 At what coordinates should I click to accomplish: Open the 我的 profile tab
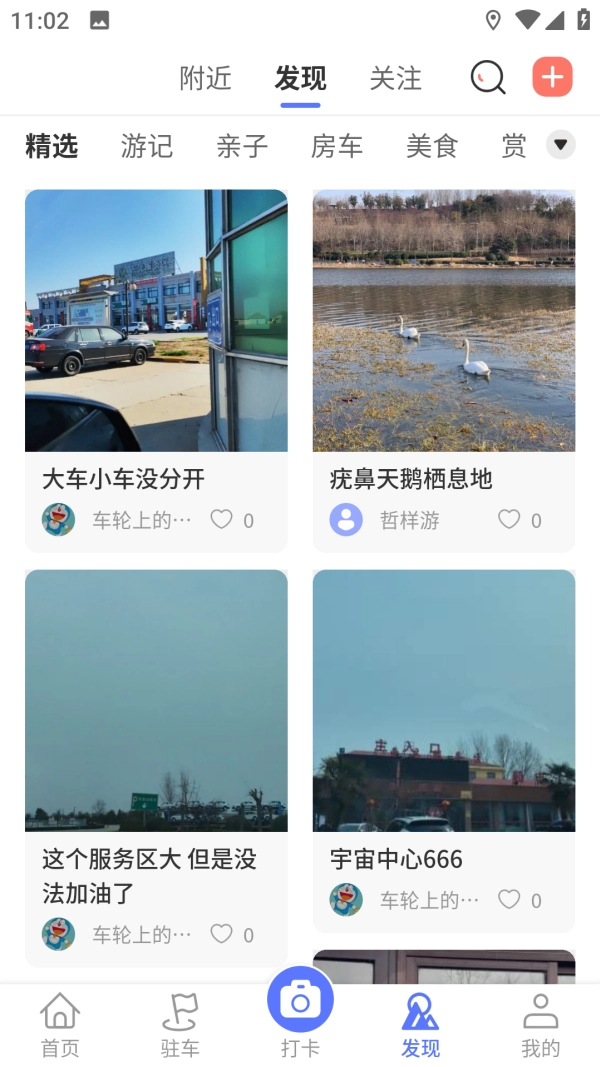540,1024
